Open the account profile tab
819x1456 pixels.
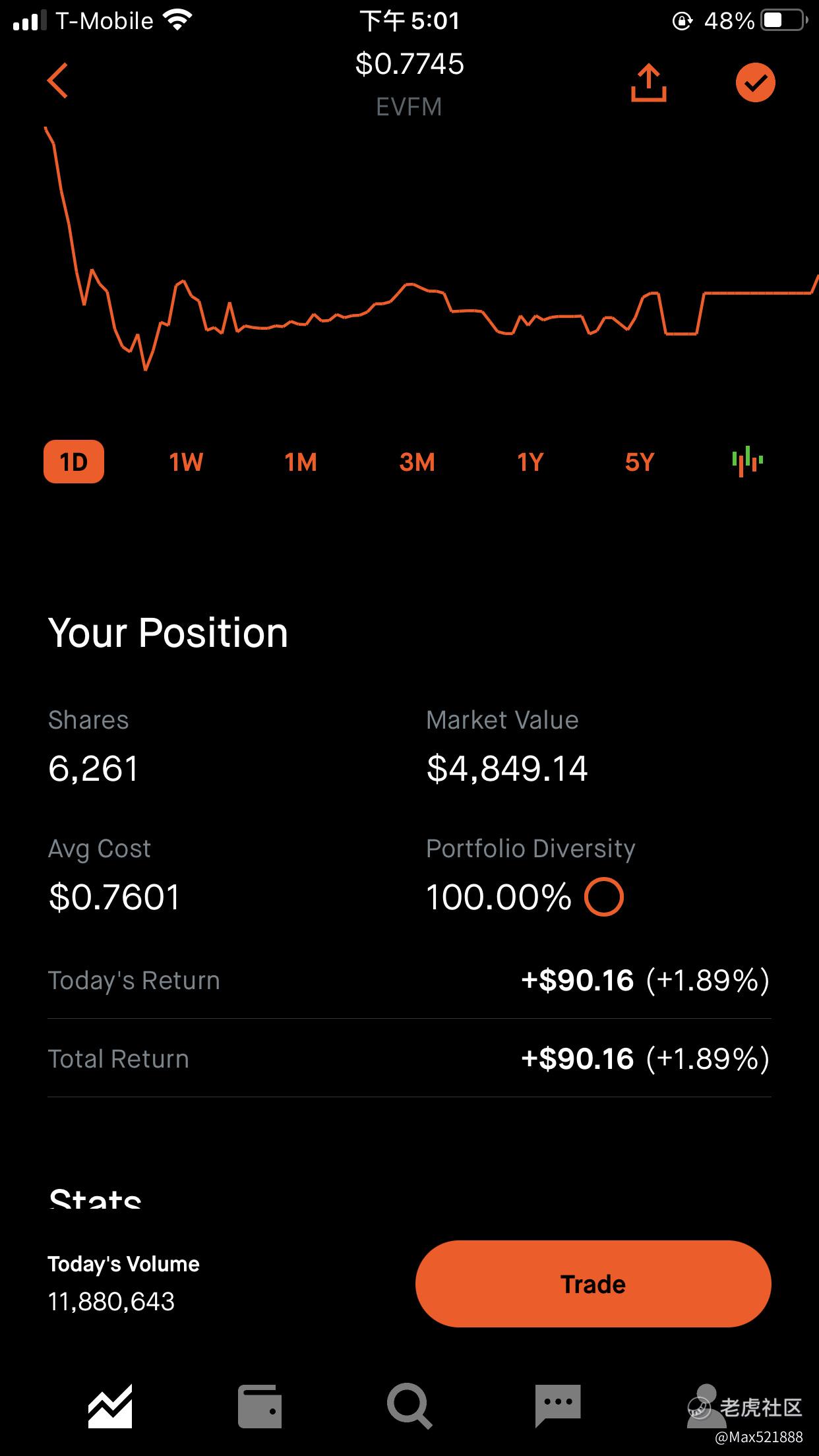pyautogui.click(x=707, y=1406)
